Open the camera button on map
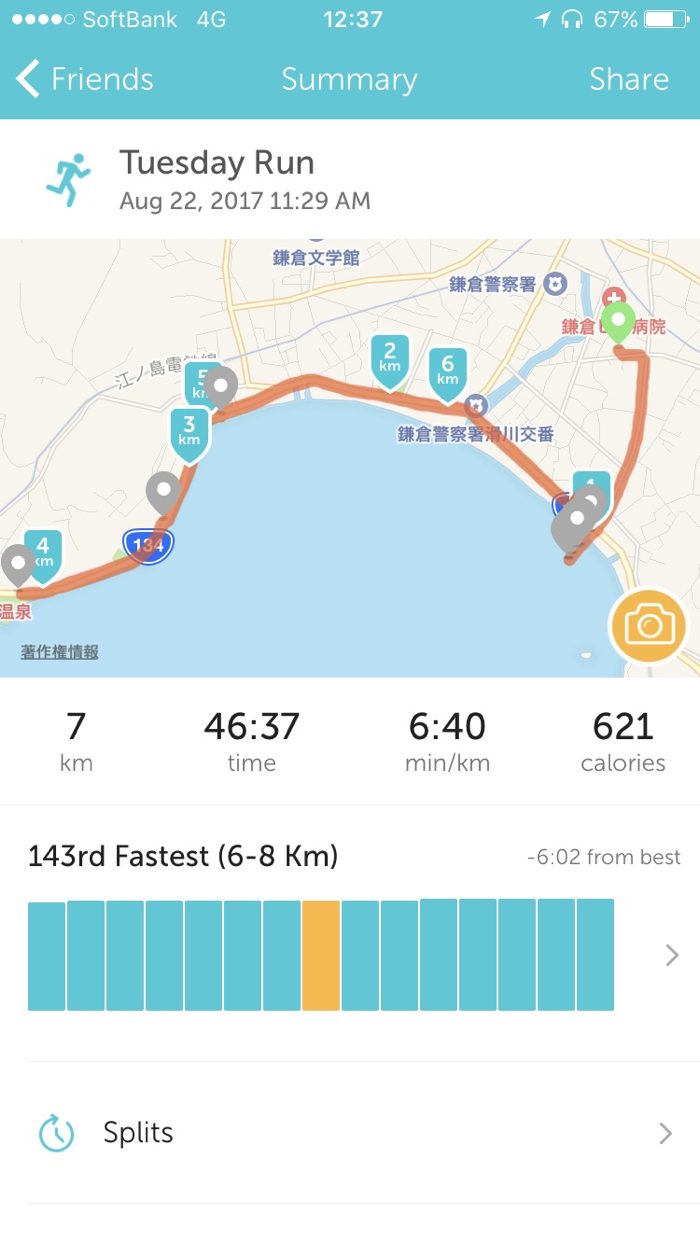Screen dimensions: 700x1245 pos(649,627)
